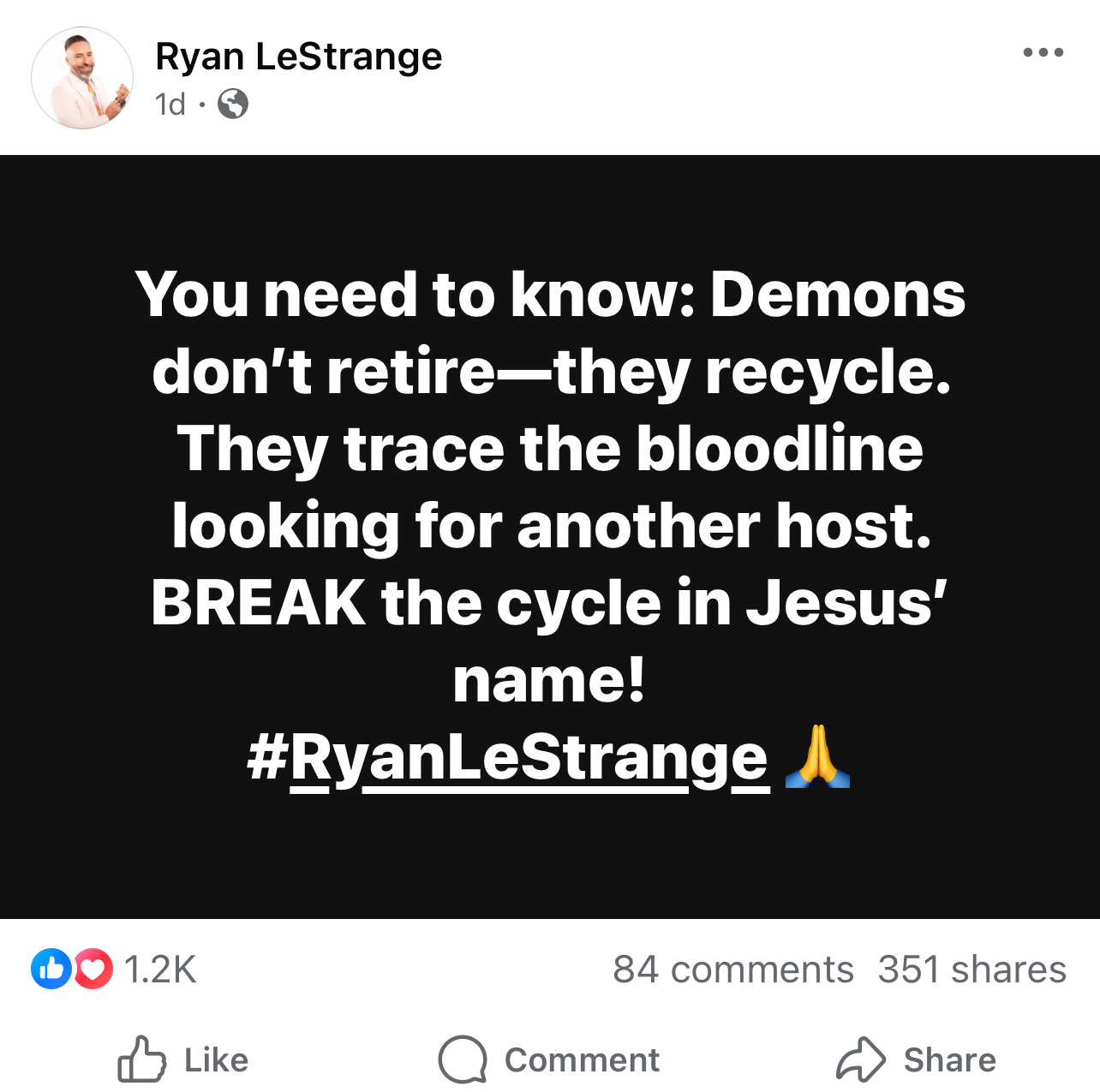Open the post's three-dot options menu
Viewport: 1100px width, 1092px height.
click(x=1043, y=53)
